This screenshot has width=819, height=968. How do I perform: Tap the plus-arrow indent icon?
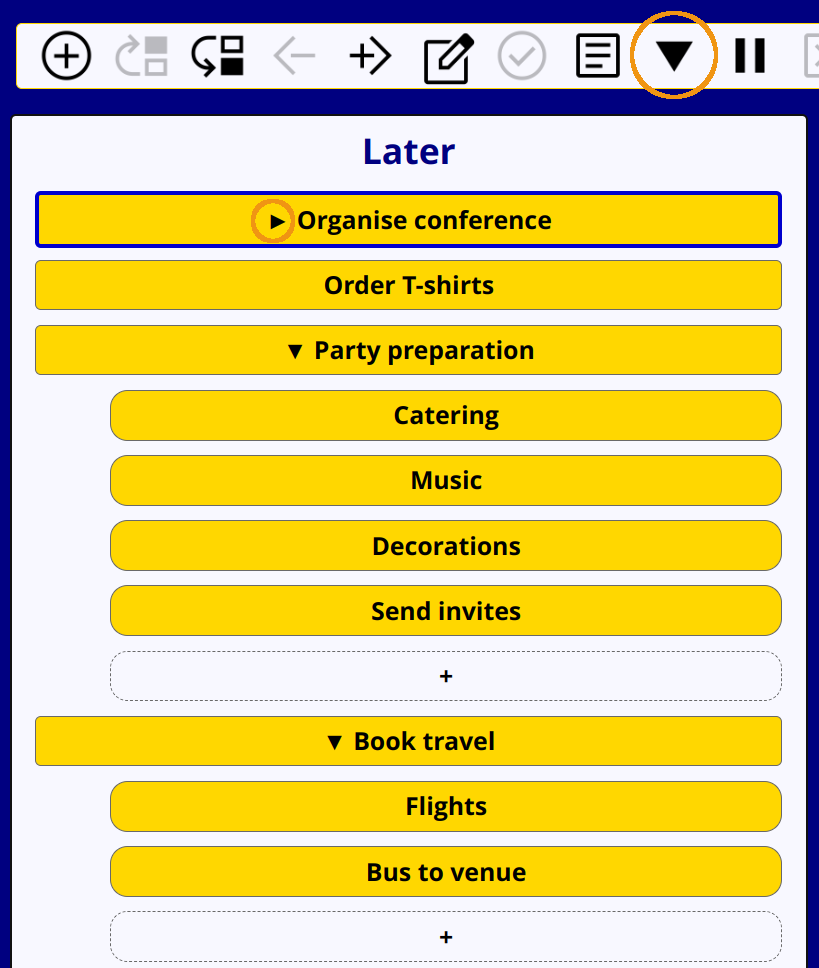tap(370, 56)
